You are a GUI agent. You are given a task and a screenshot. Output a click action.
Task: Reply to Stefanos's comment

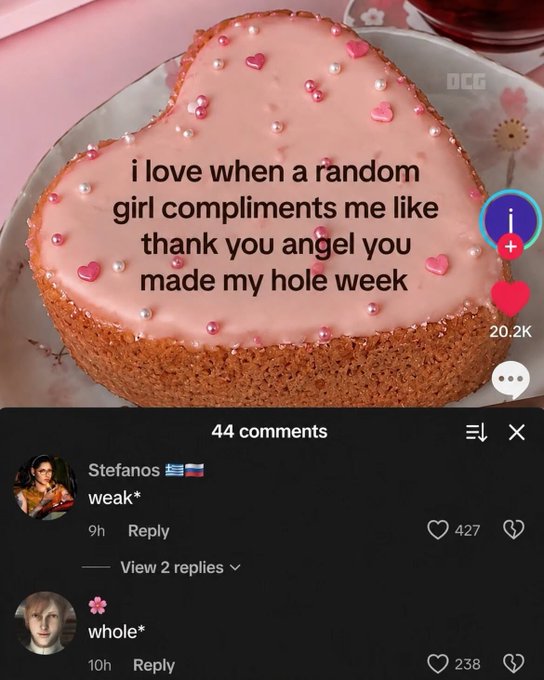[x=148, y=531]
